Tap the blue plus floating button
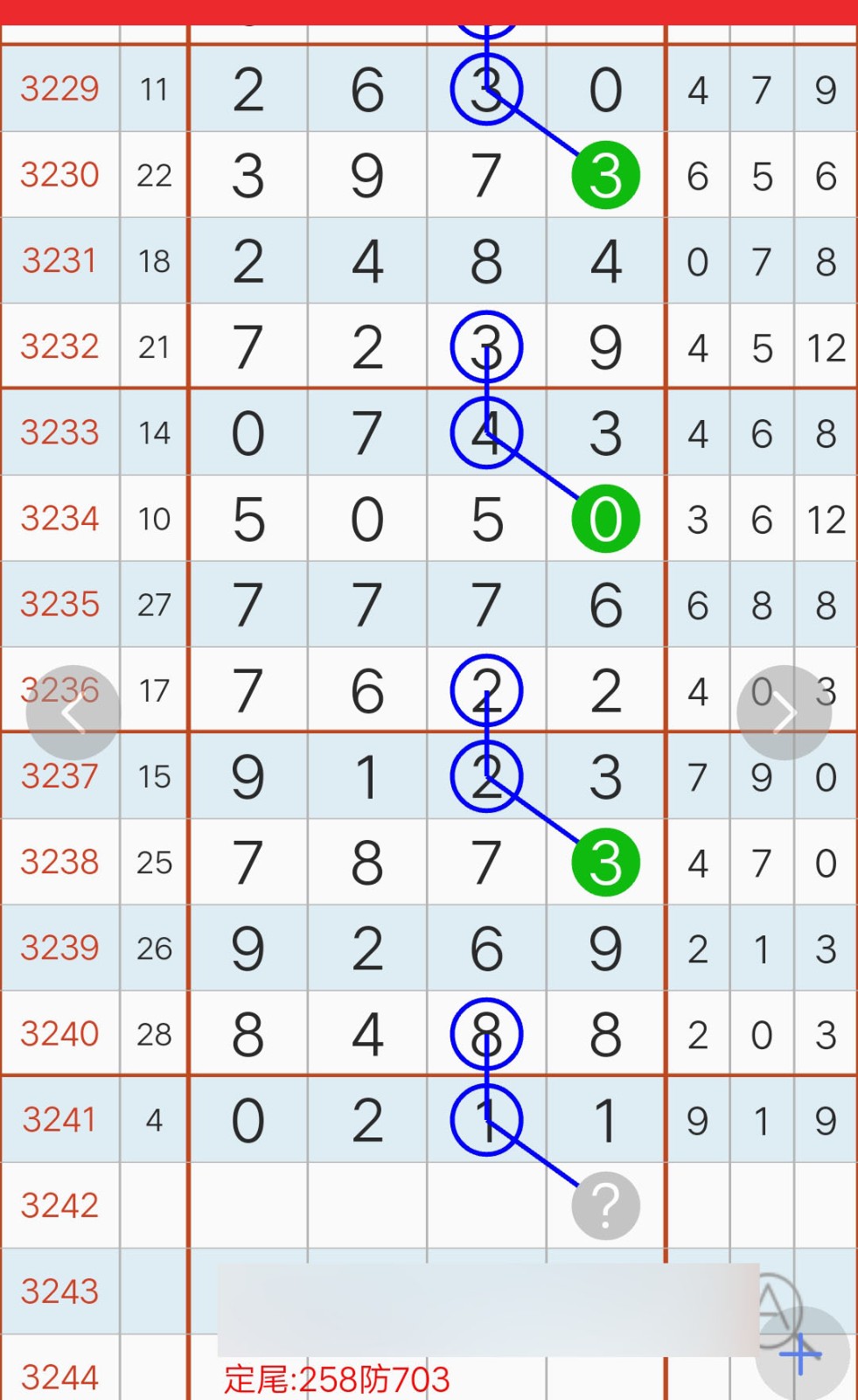The image size is (858, 1400). pos(802,1354)
